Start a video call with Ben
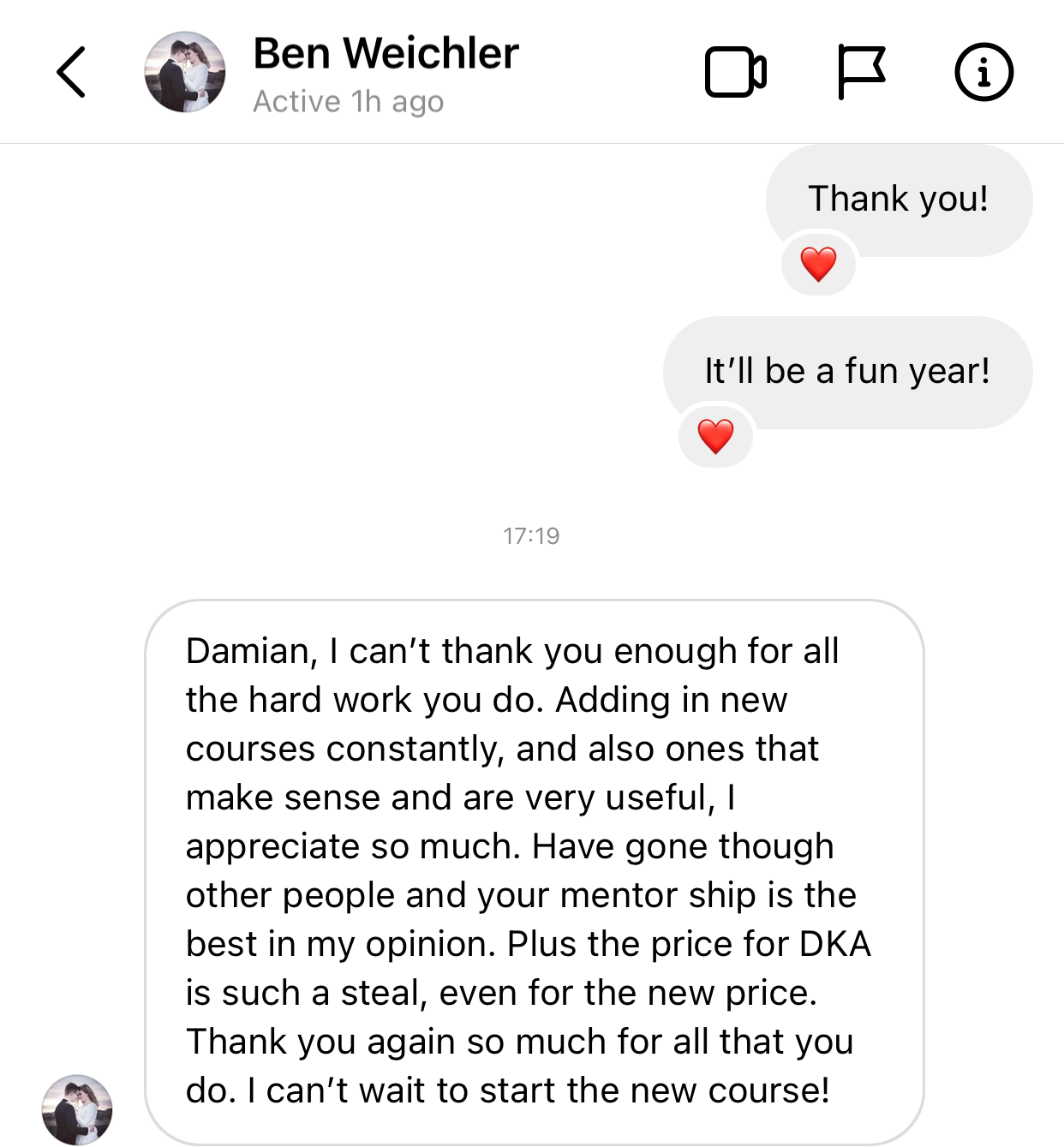The height and width of the screenshot is (1147, 1064). click(x=735, y=73)
